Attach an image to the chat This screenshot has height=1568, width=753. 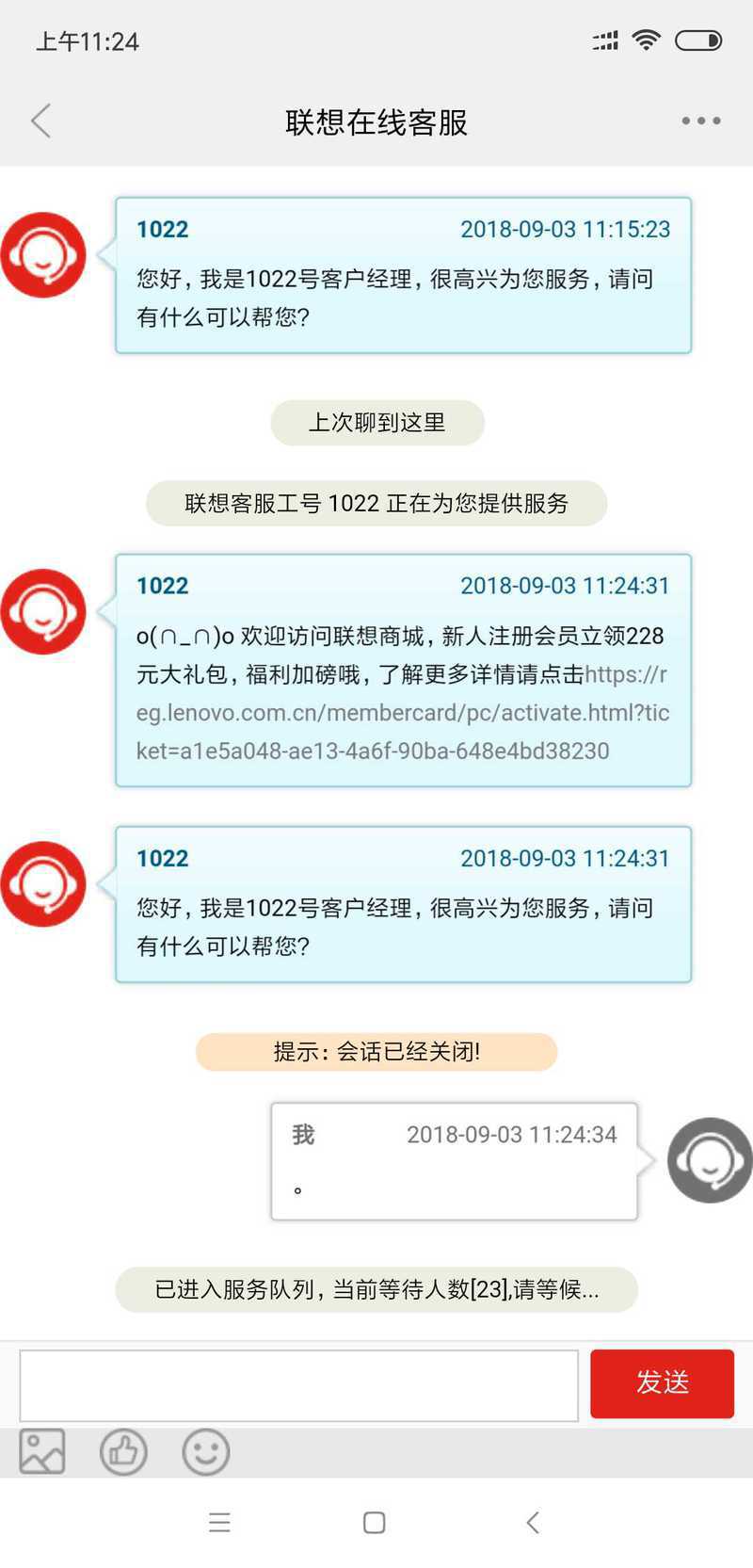point(42,1450)
